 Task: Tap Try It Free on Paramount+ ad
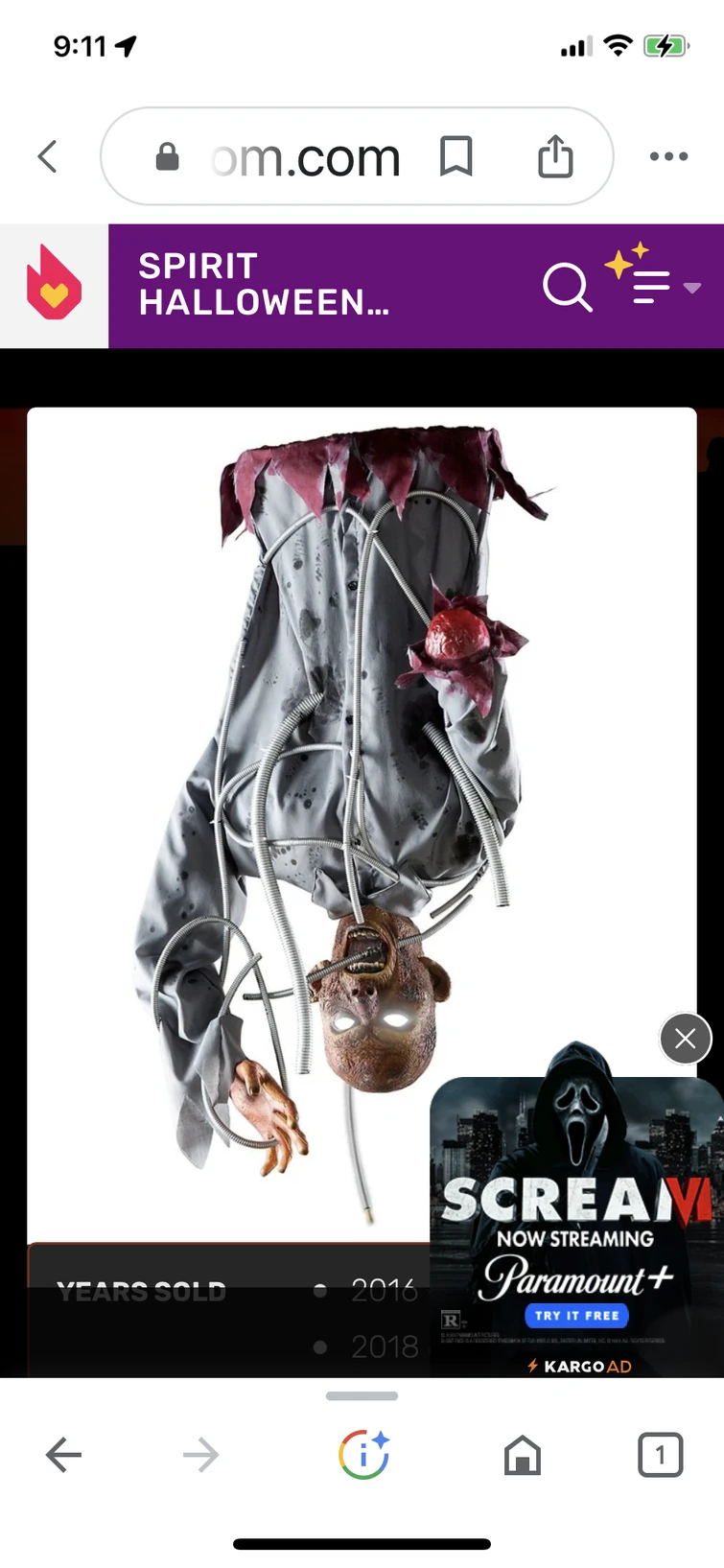(576, 1316)
